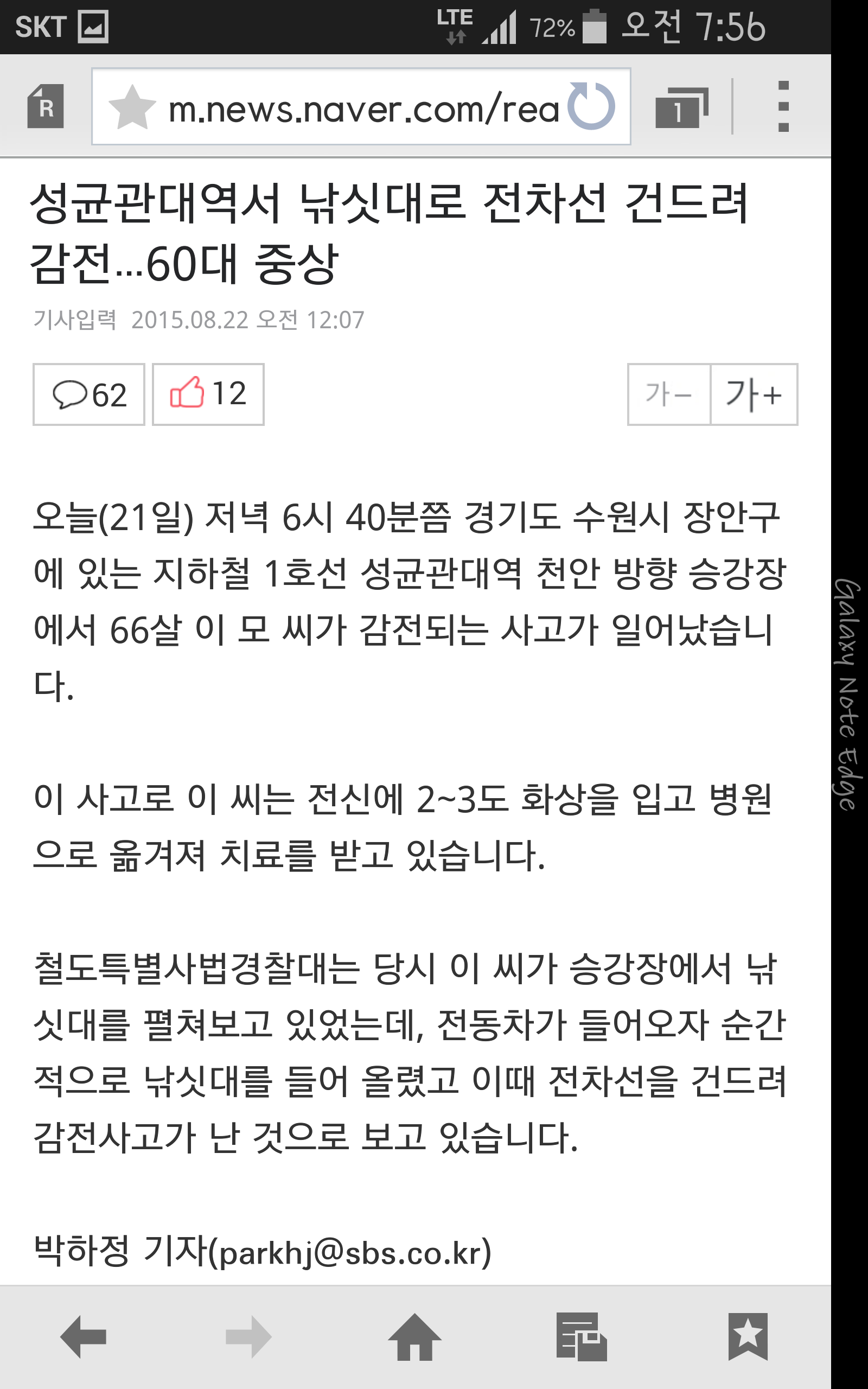Screen dimensions: 868x1389
Task: Tap the URL address bar
Action: point(361,106)
